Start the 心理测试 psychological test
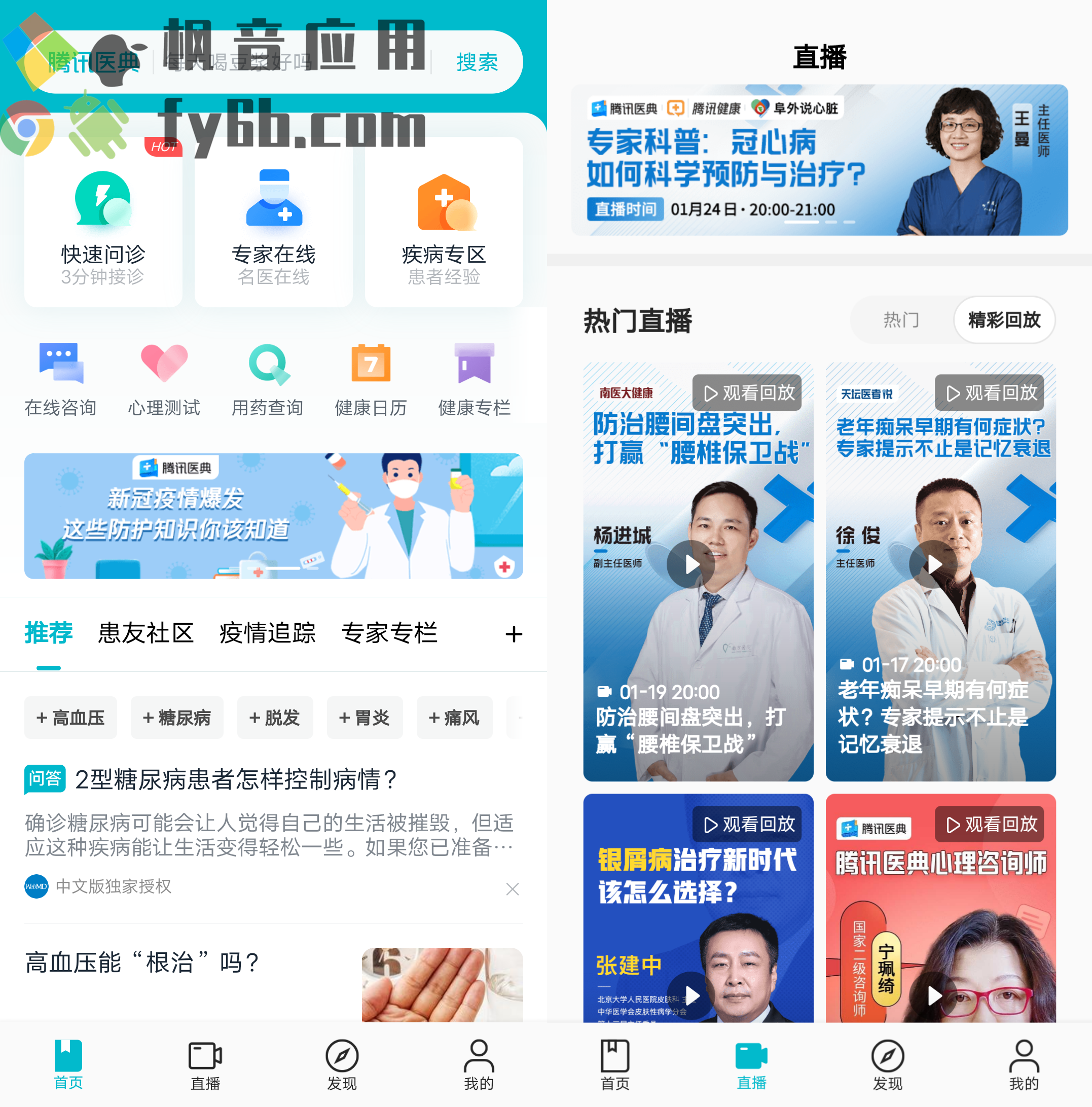The height and width of the screenshot is (1107, 1092). tap(164, 379)
